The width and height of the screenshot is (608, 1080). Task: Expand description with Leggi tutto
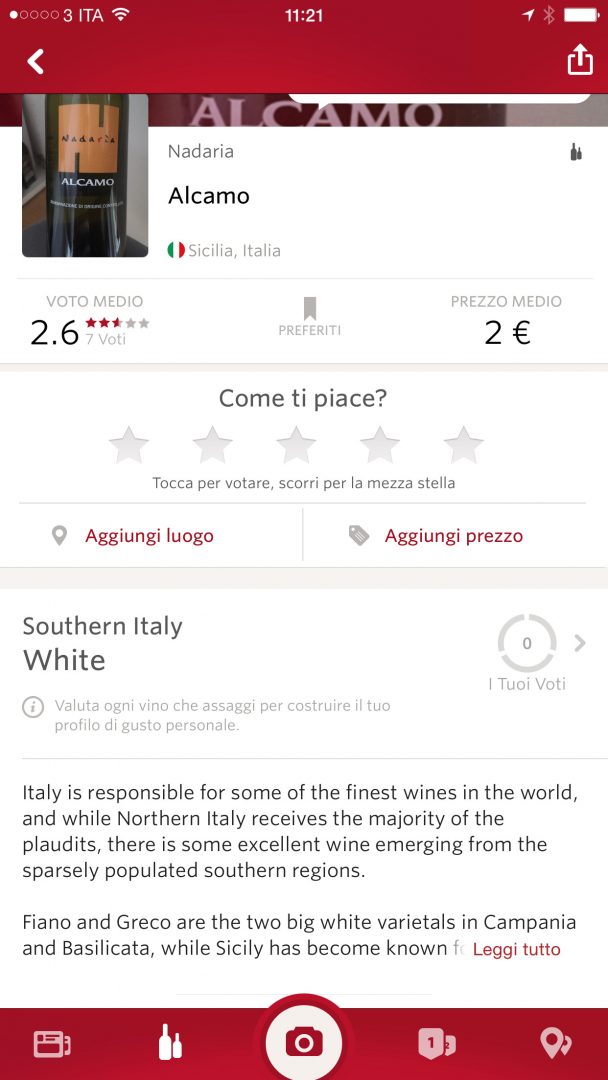pyautogui.click(x=516, y=949)
